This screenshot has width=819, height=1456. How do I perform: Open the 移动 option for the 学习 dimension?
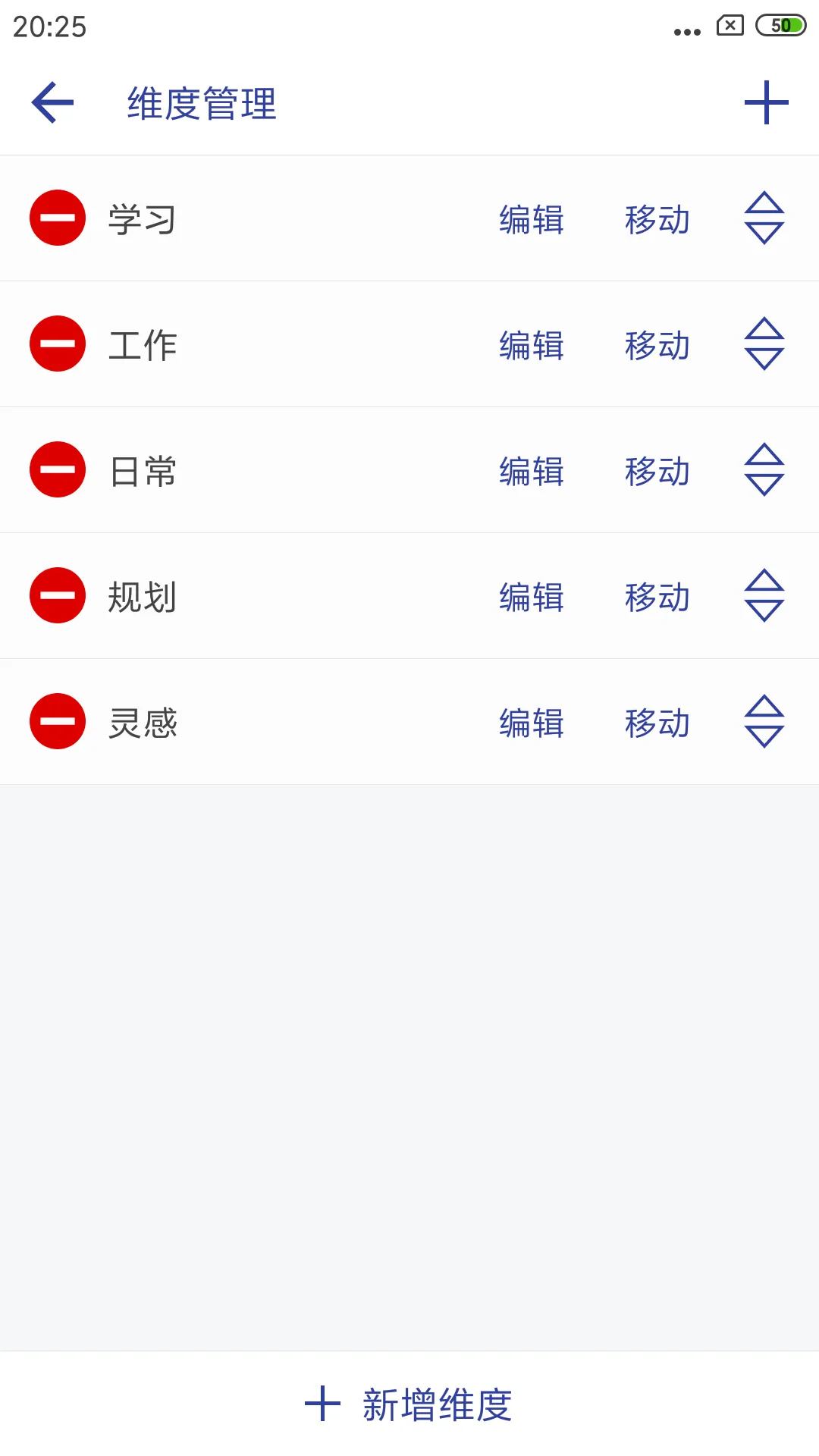click(657, 220)
